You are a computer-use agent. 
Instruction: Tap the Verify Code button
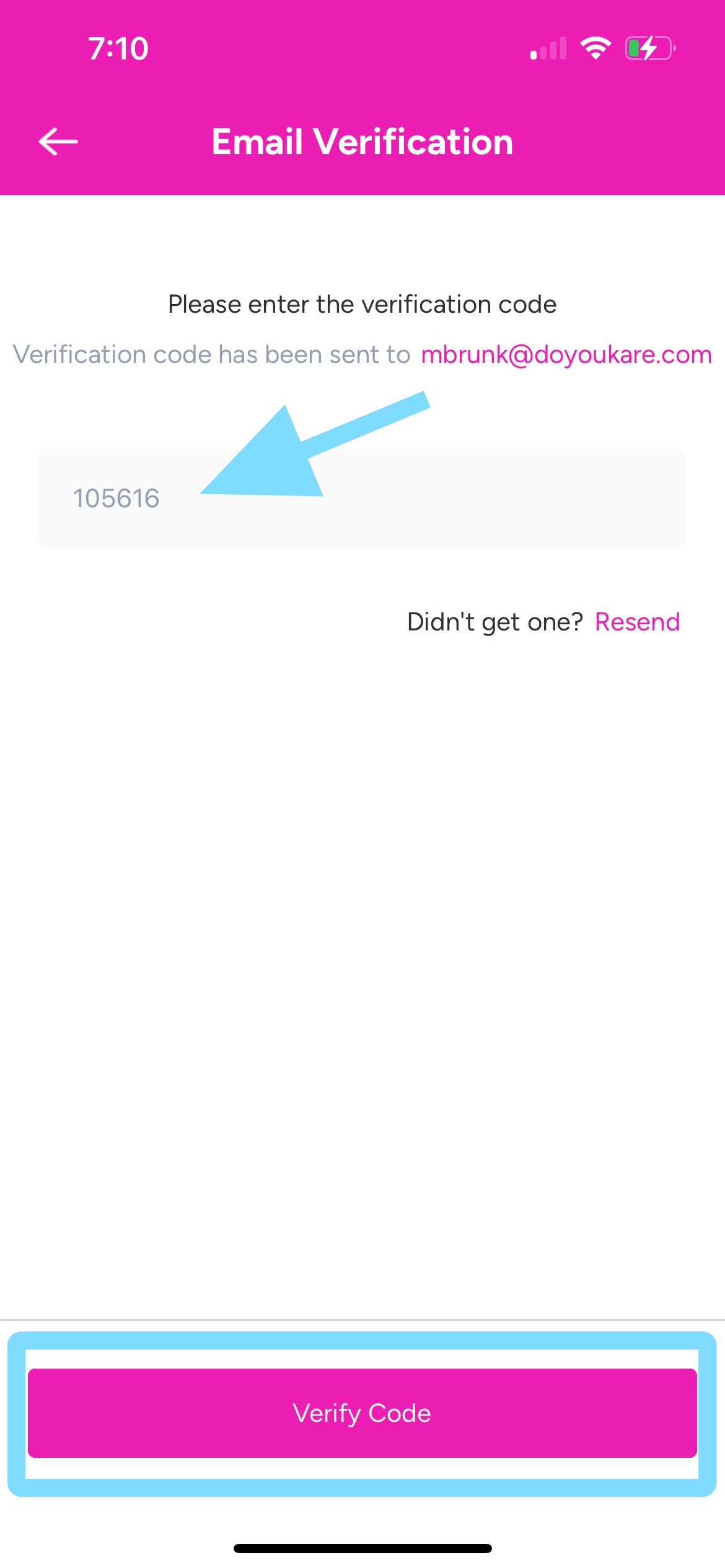click(x=362, y=1413)
